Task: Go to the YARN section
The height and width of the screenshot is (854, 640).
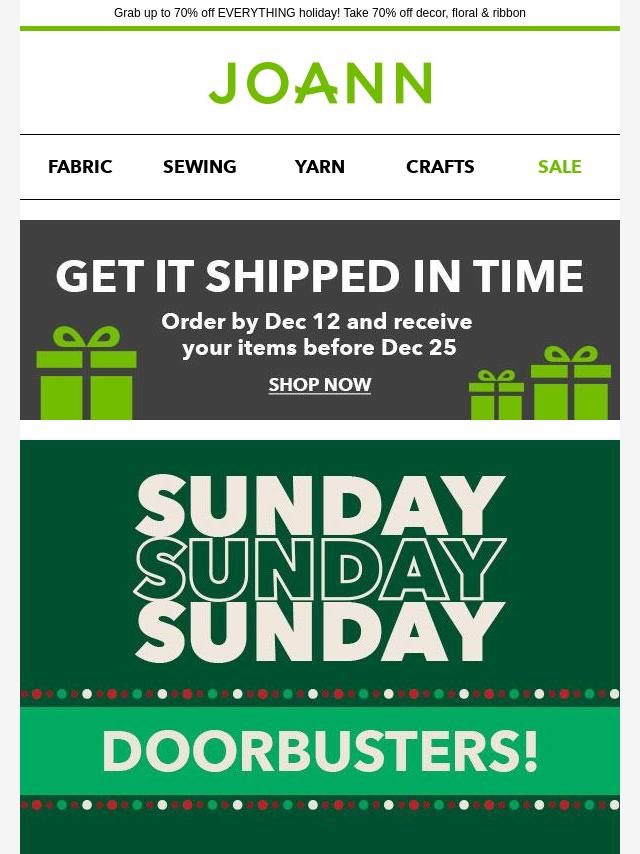Action: [x=320, y=167]
